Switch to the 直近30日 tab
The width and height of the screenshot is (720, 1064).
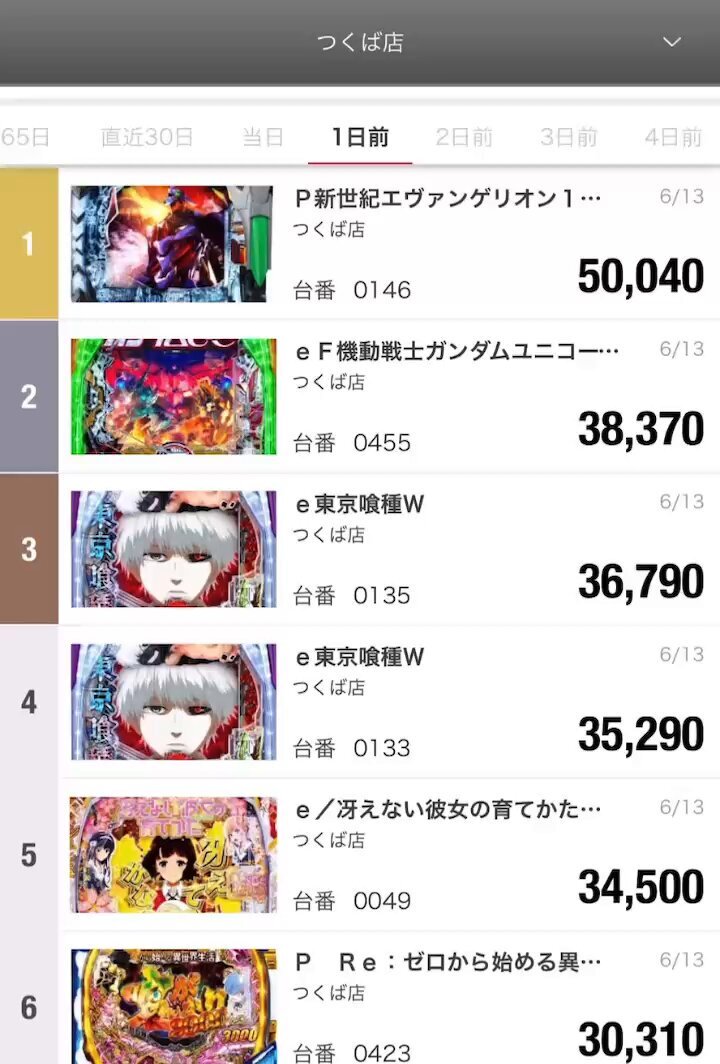click(x=147, y=137)
